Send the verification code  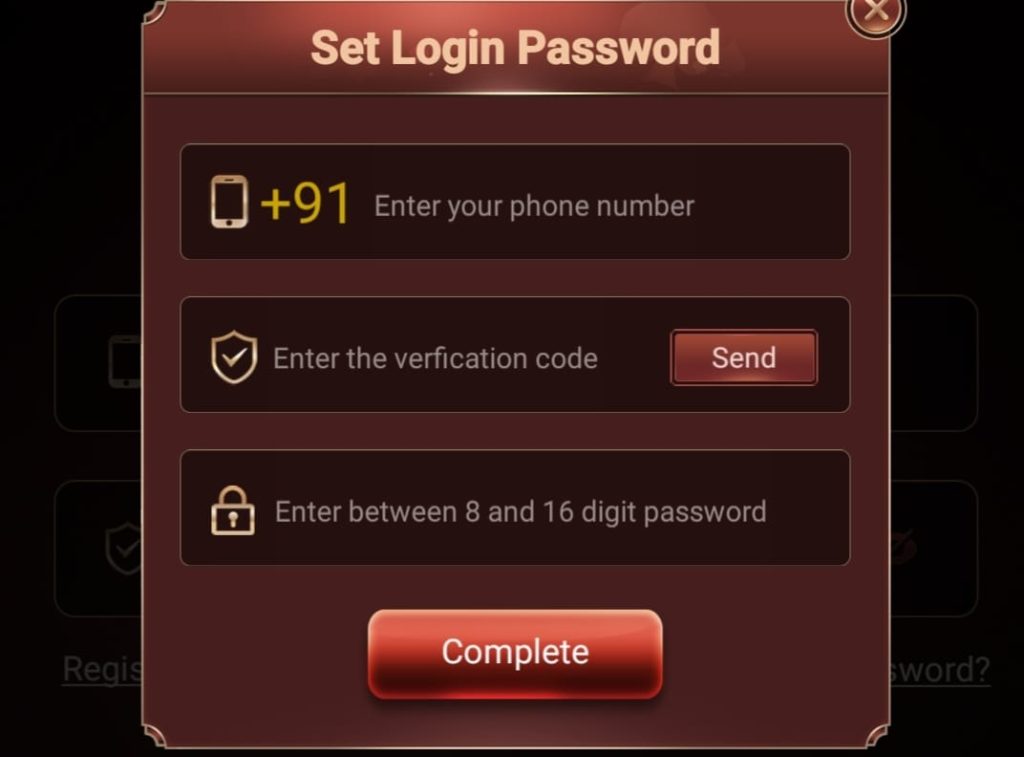point(743,358)
